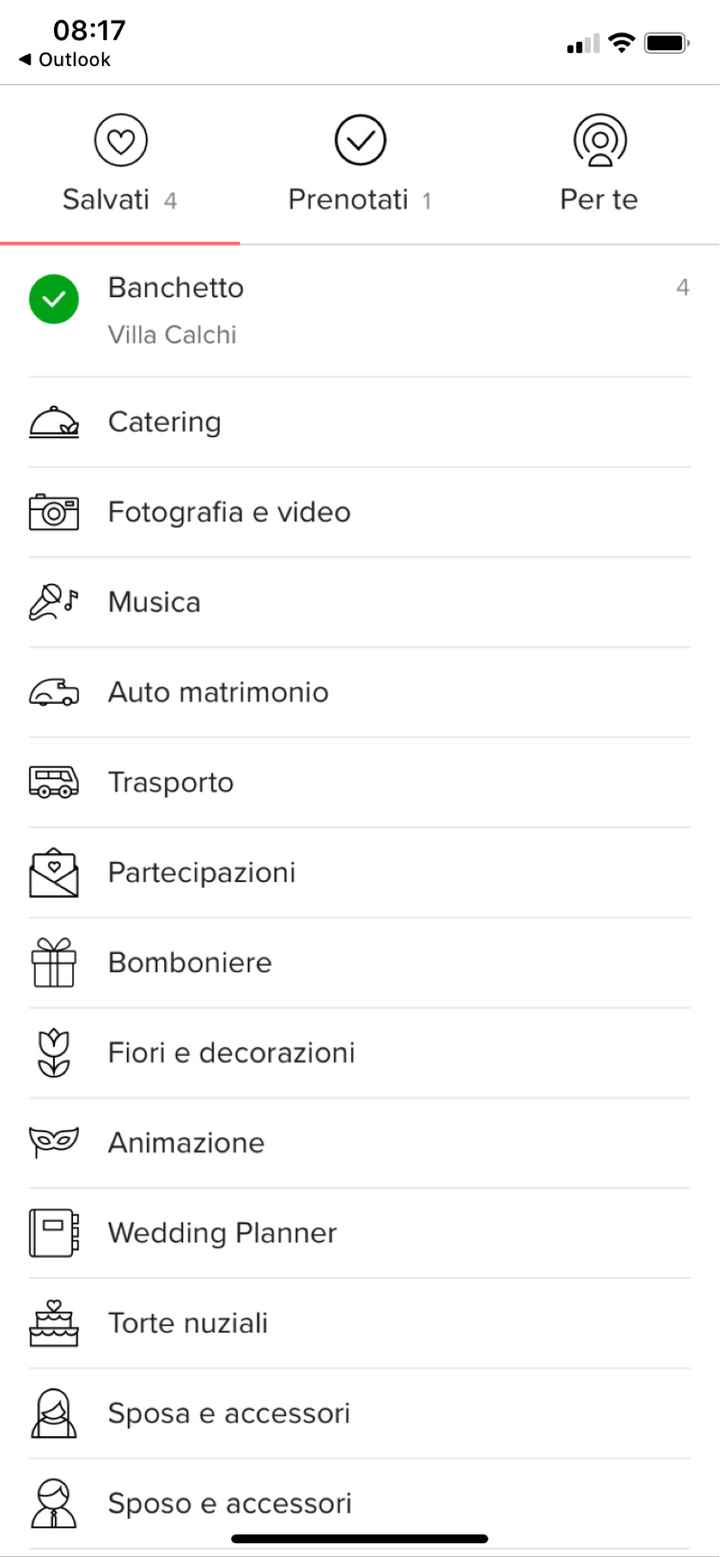Image resolution: width=720 pixels, height=1557 pixels.
Task: Click the Partecipazioni envelope icon
Action: point(54,872)
